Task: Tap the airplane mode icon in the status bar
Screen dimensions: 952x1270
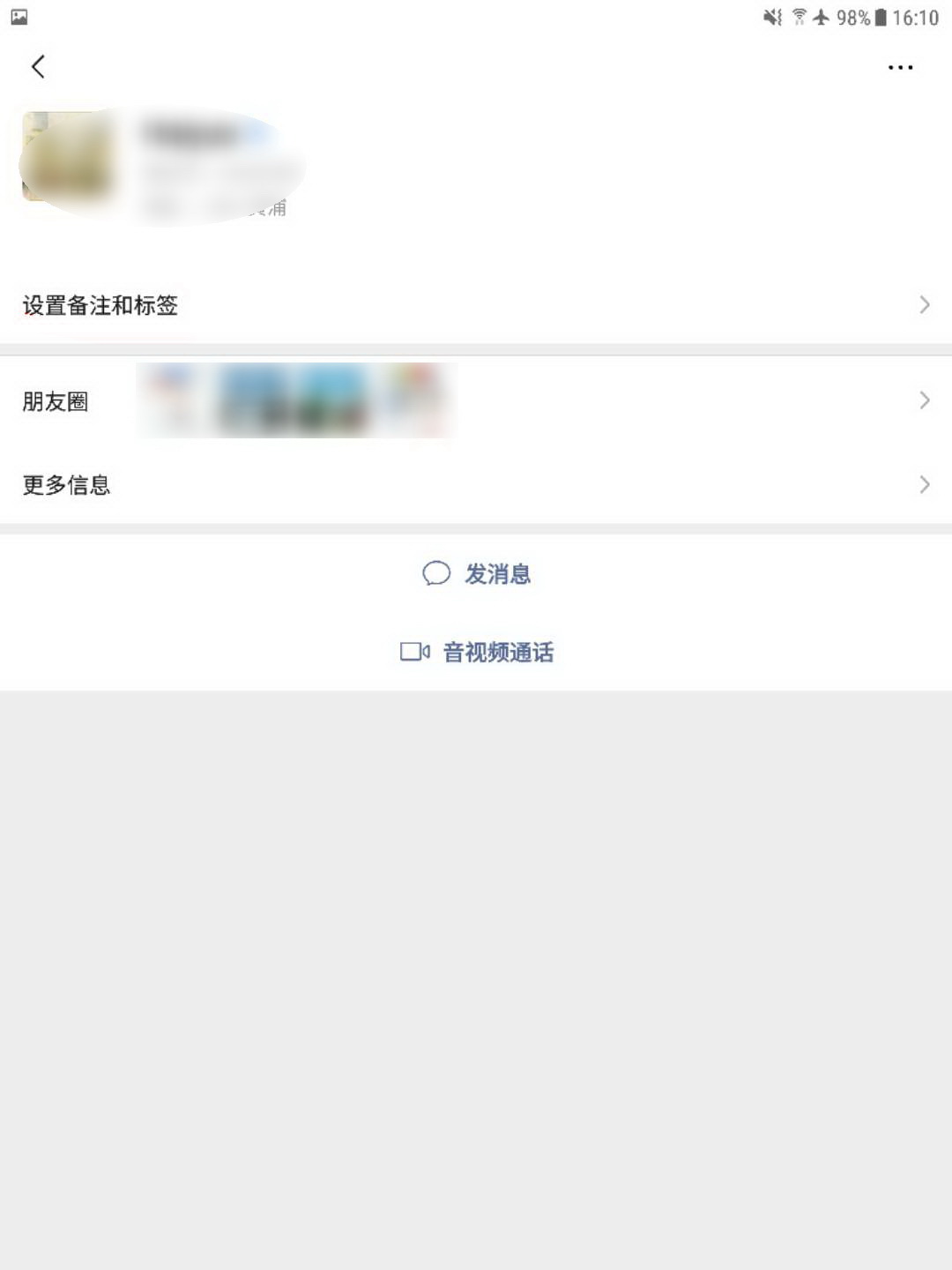Action: pyautogui.click(x=820, y=14)
